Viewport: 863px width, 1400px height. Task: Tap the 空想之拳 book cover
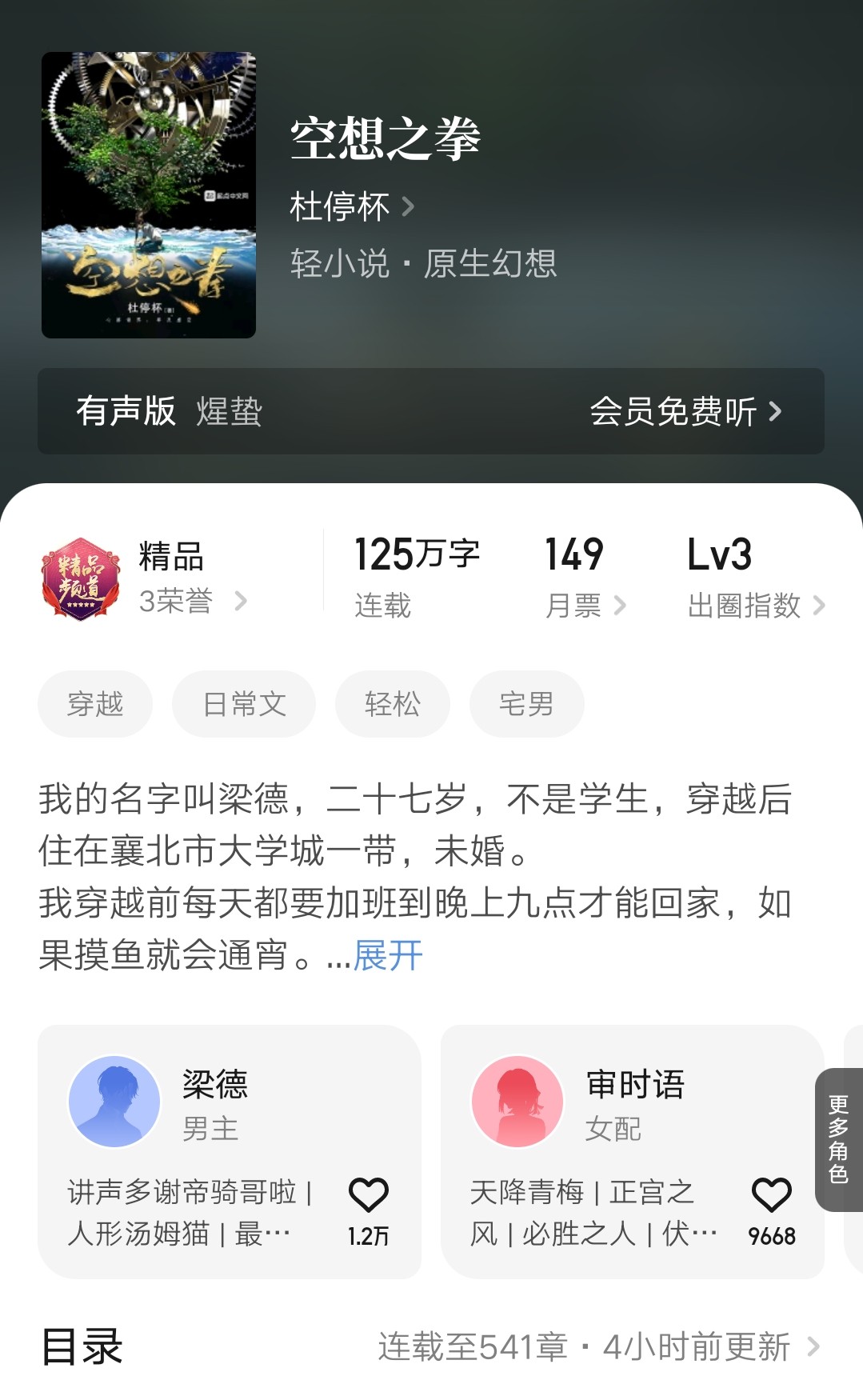(149, 195)
